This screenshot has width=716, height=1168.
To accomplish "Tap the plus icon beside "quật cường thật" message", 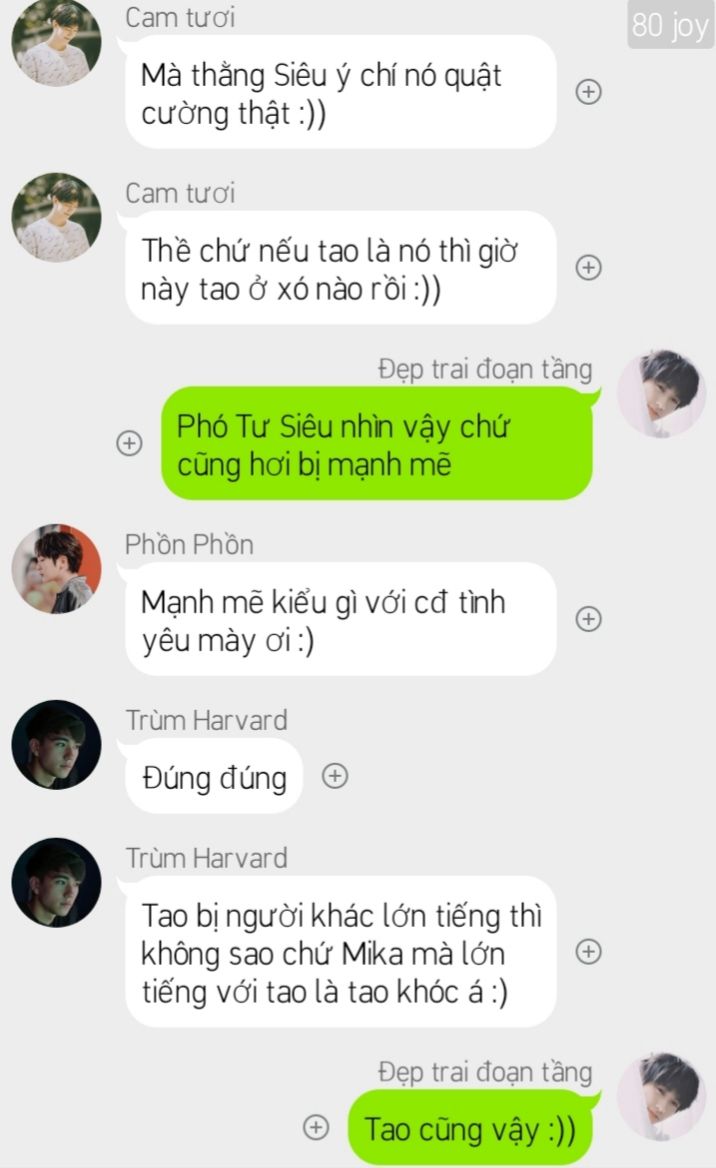I will coord(589,92).
